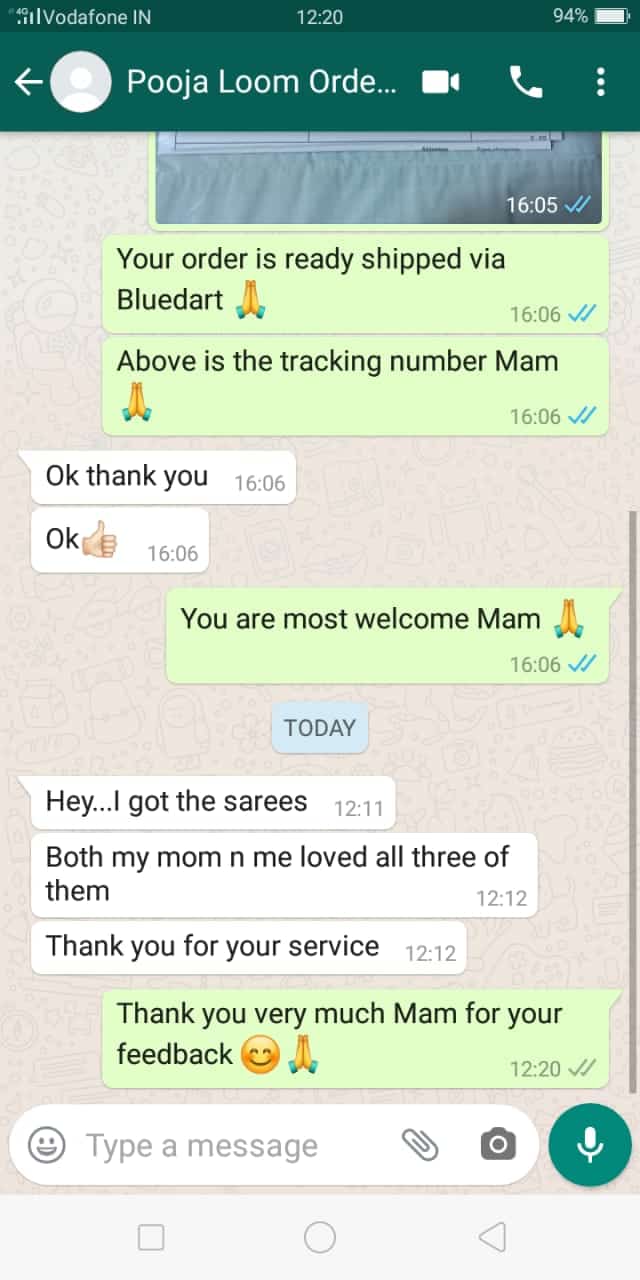Focus the Type a message field
This screenshot has width=640, height=1280.
pos(230,1145)
